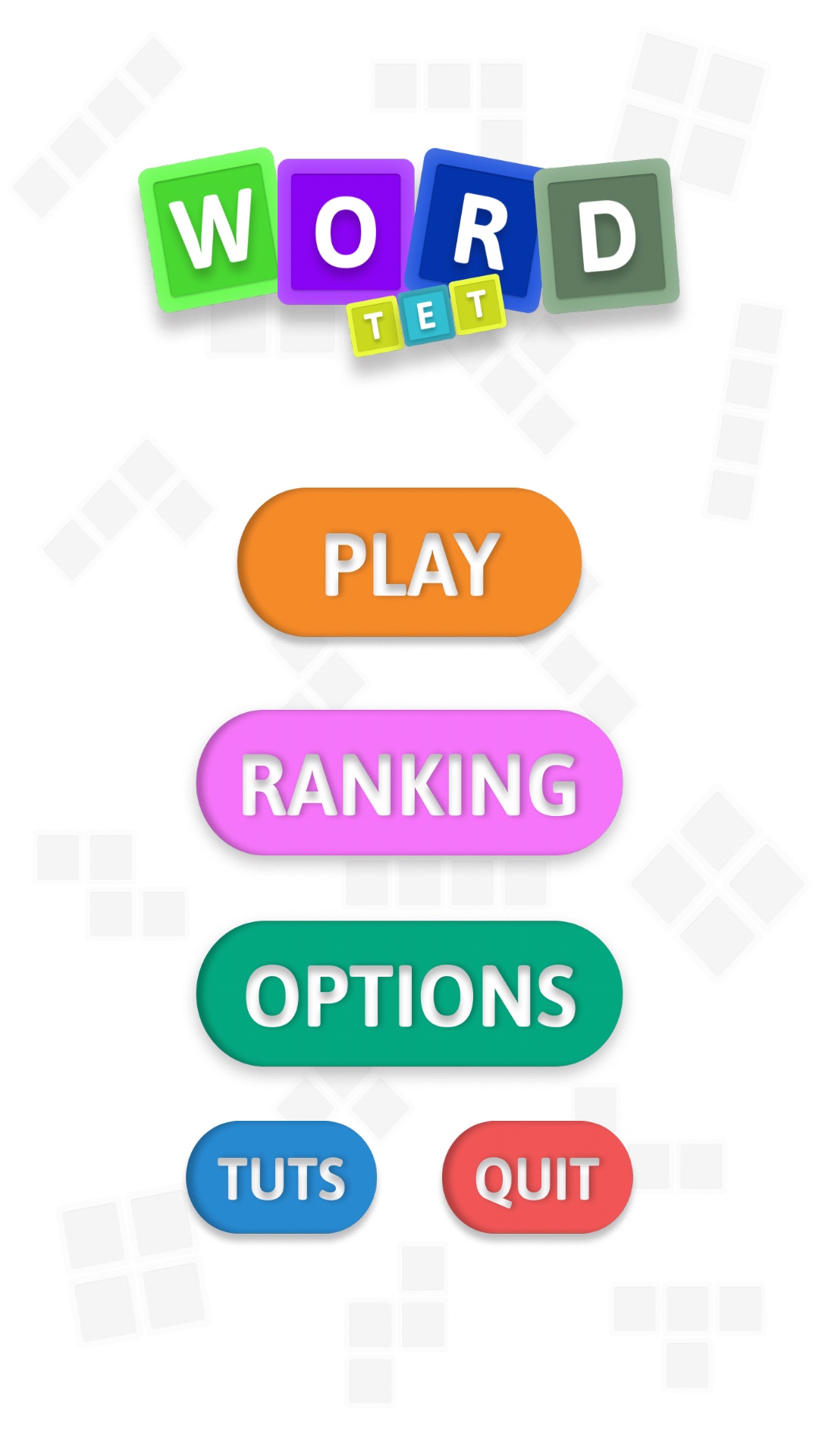Screen dimensions: 819x1456
Task: Open the OPTIONS menu
Action: click(x=409, y=993)
